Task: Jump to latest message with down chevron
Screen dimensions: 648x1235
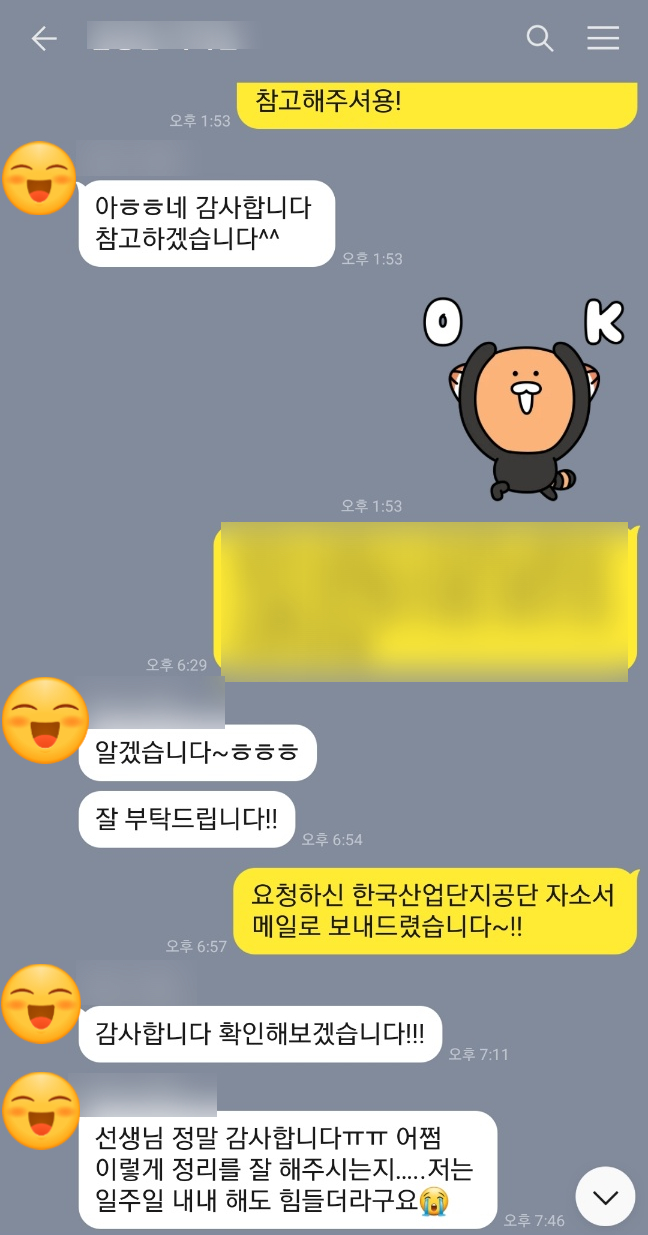Action: (x=605, y=1196)
